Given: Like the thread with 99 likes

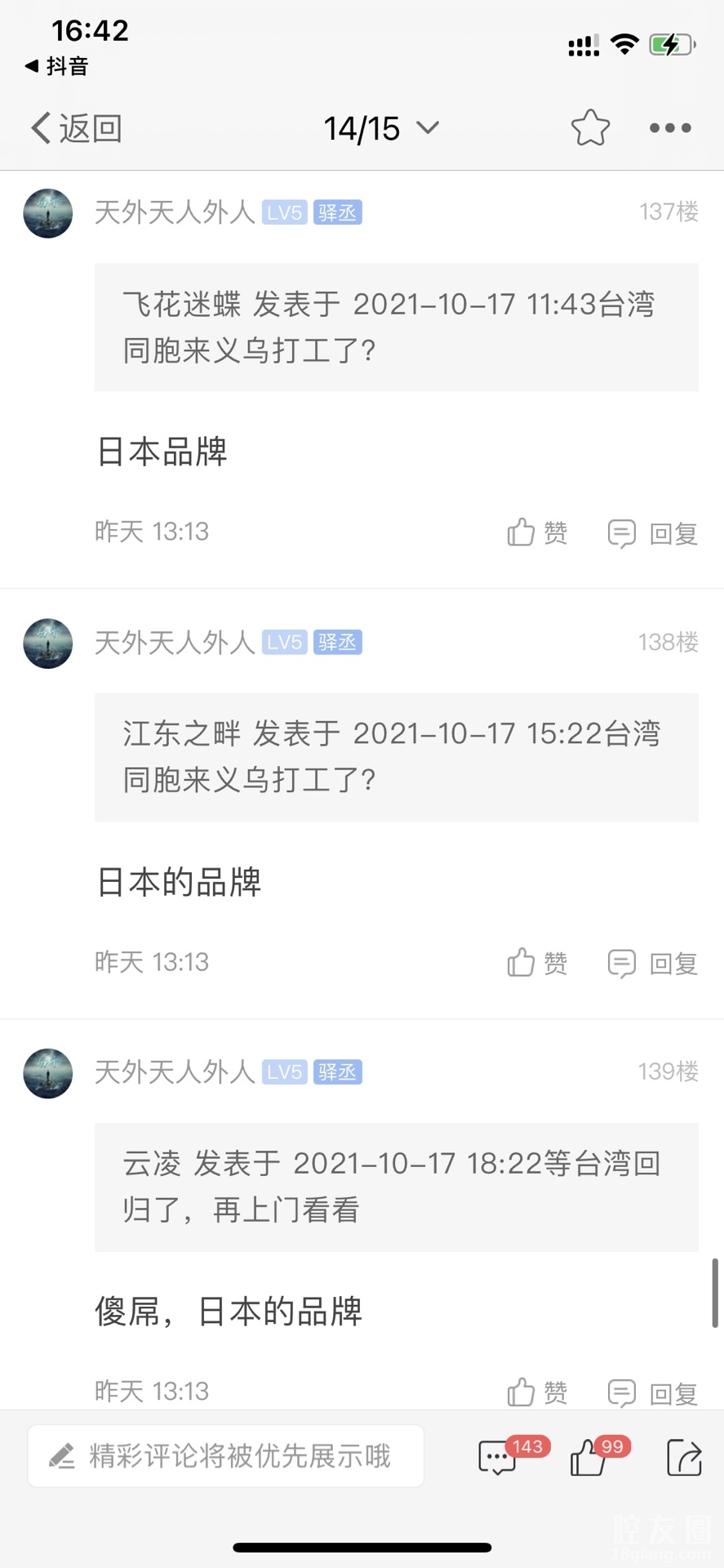Looking at the screenshot, I should tap(589, 1458).
